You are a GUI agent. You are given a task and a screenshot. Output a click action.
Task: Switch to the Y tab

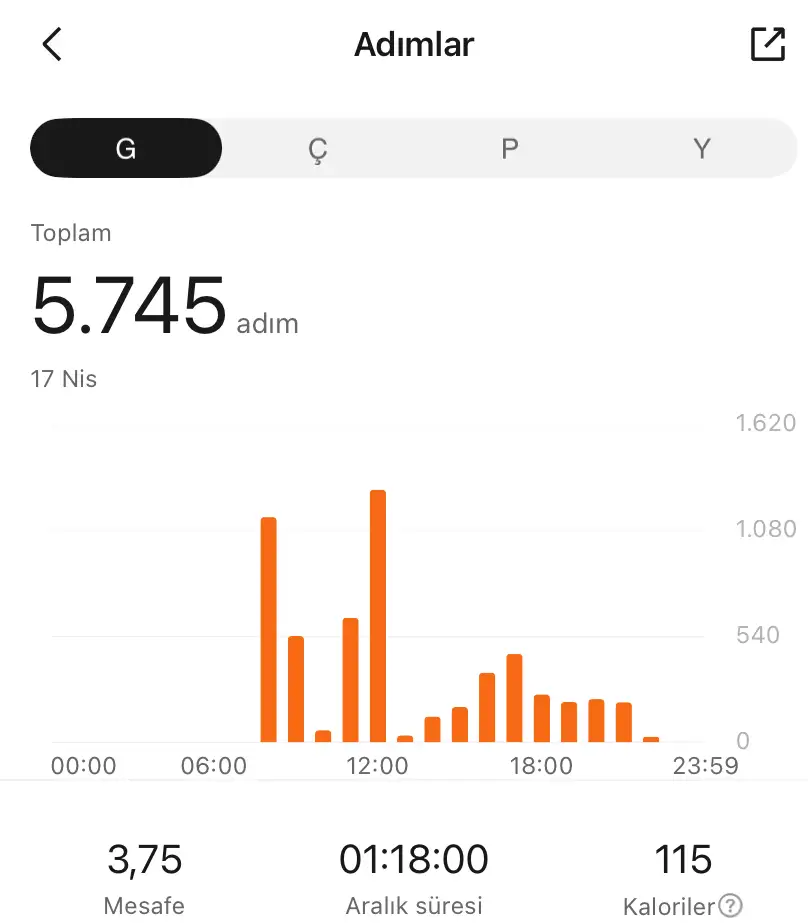click(701, 149)
